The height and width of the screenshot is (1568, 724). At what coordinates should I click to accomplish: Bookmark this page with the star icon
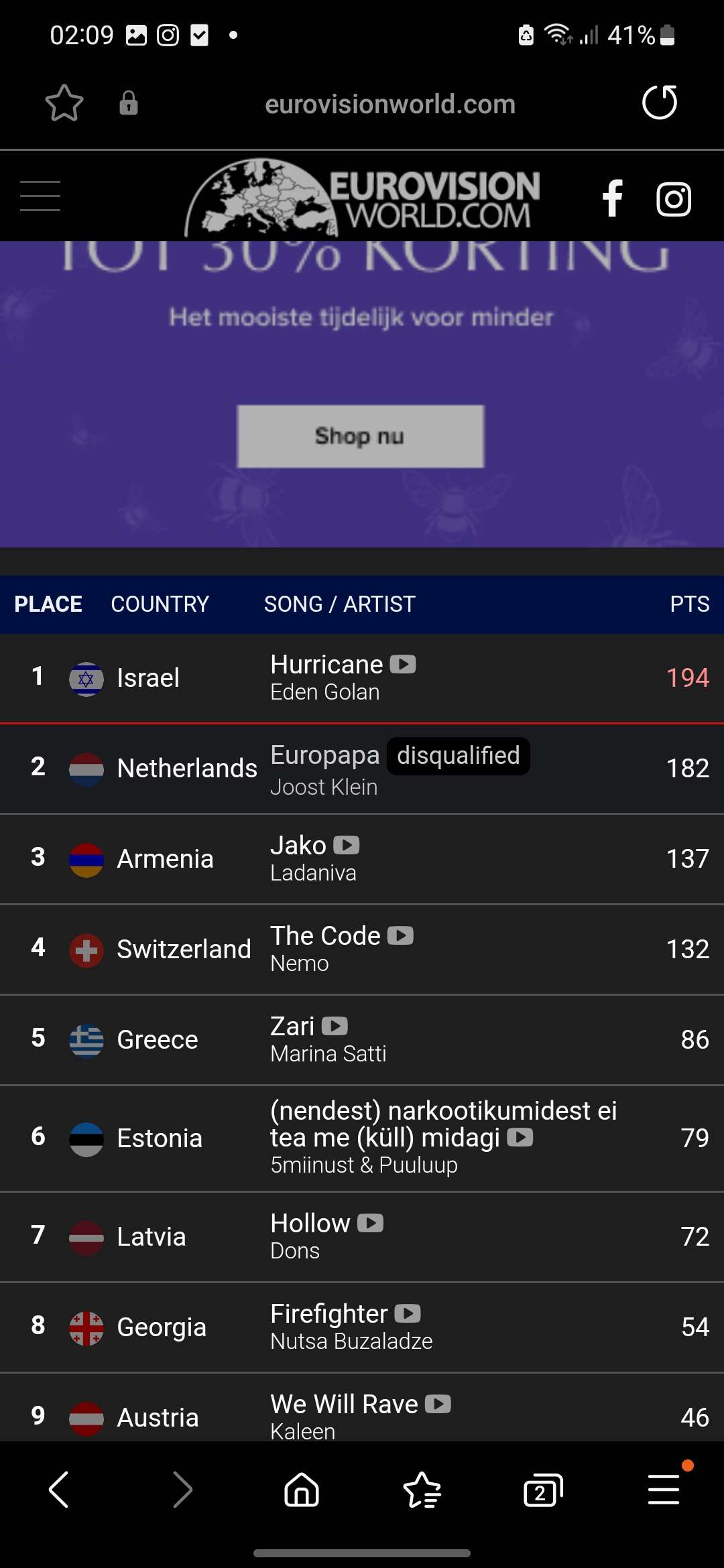(x=64, y=103)
